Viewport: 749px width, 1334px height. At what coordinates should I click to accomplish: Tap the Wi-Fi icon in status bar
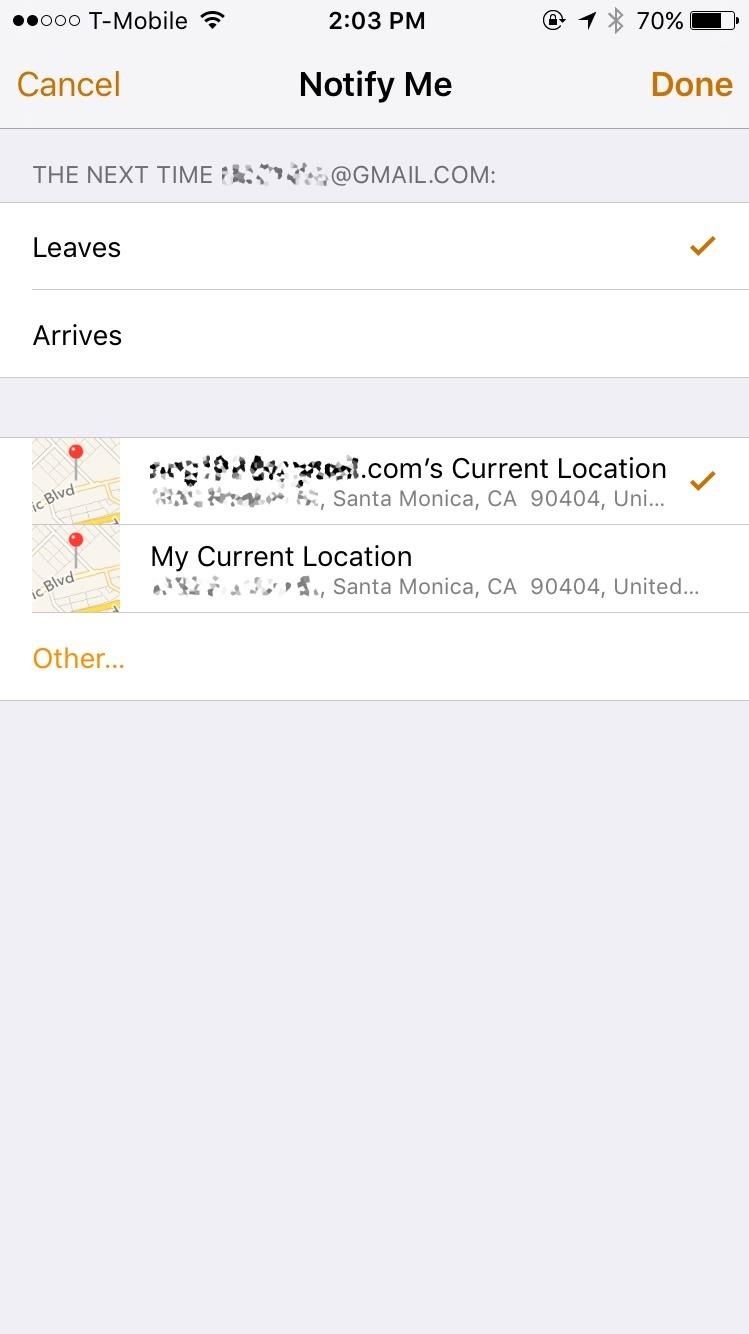tap(210, 18)
